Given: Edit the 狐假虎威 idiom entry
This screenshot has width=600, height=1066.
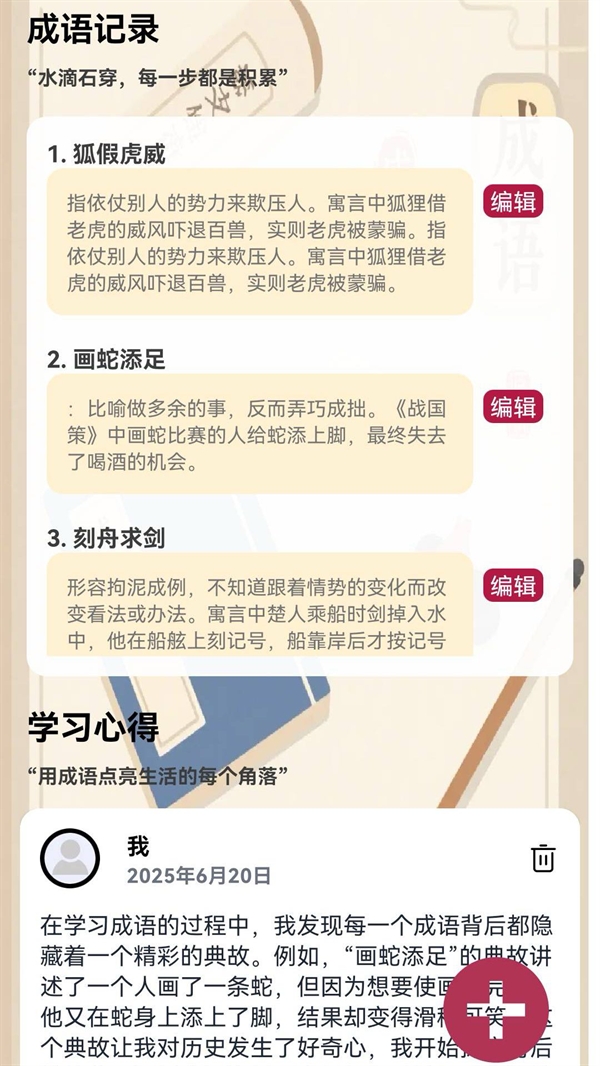Looking at the screenshot, I should point(513,201).
